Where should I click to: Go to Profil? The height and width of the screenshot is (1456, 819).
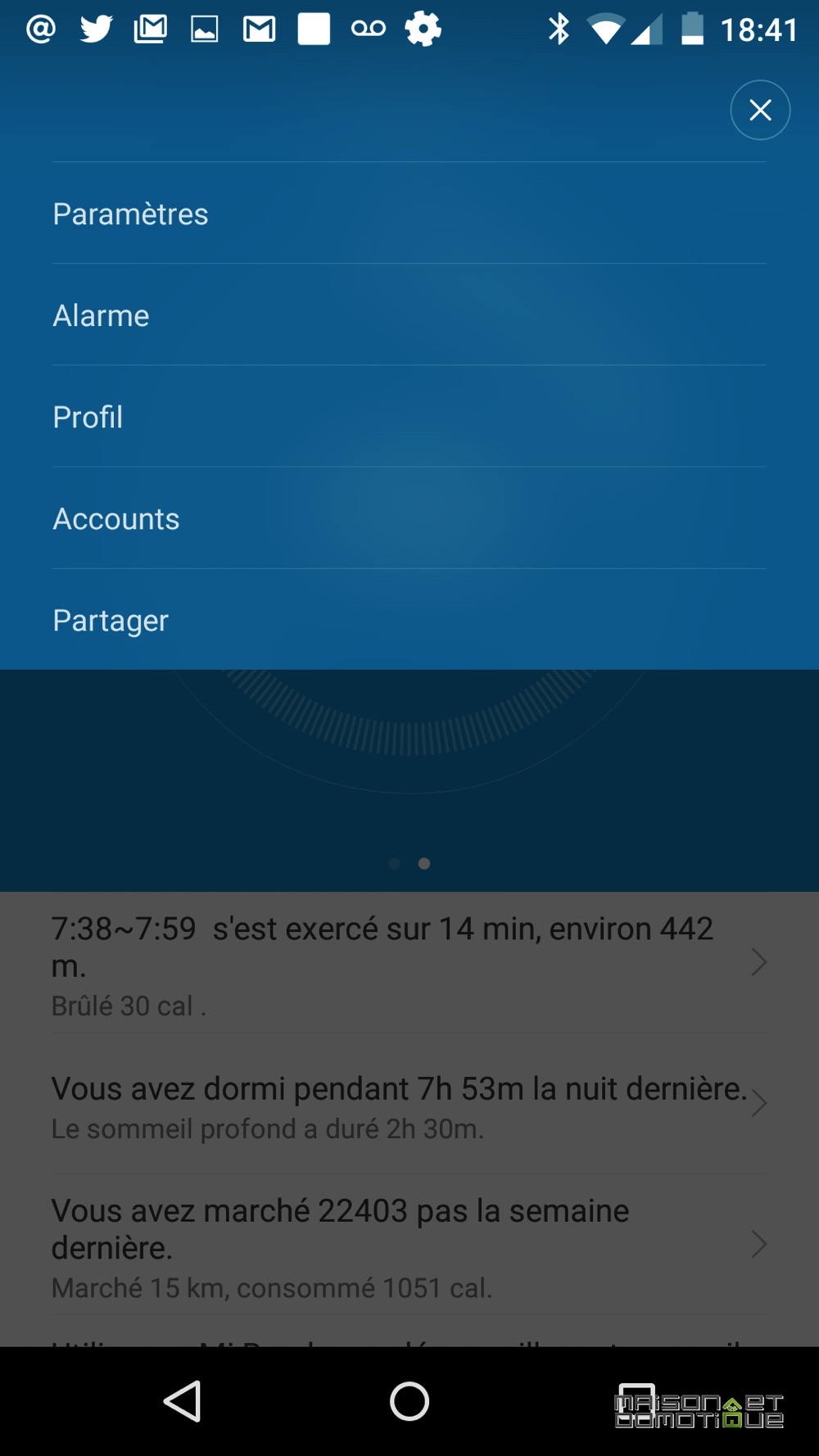tap(409, 417)
